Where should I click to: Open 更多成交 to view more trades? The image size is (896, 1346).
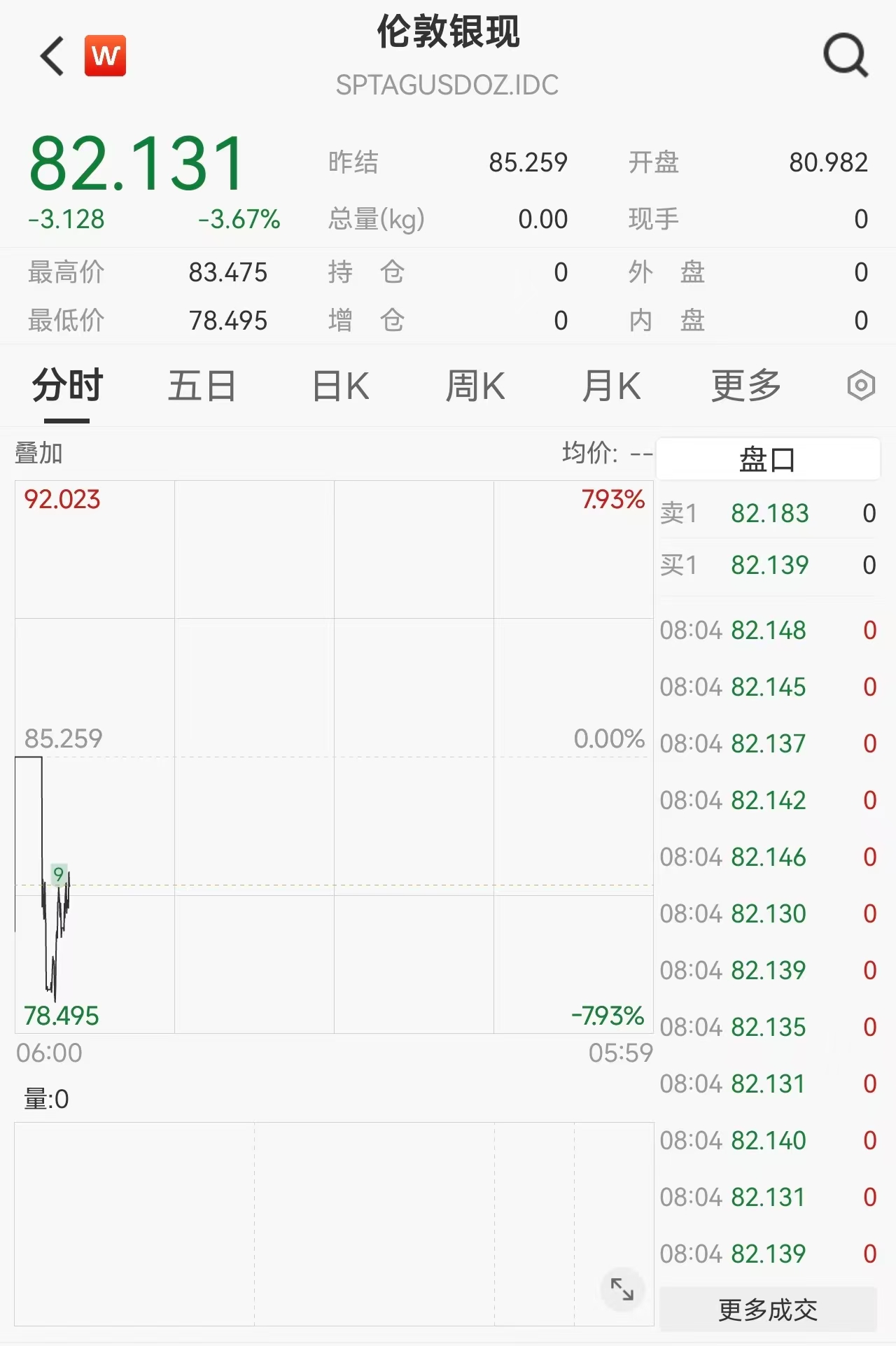[768, 1306]
